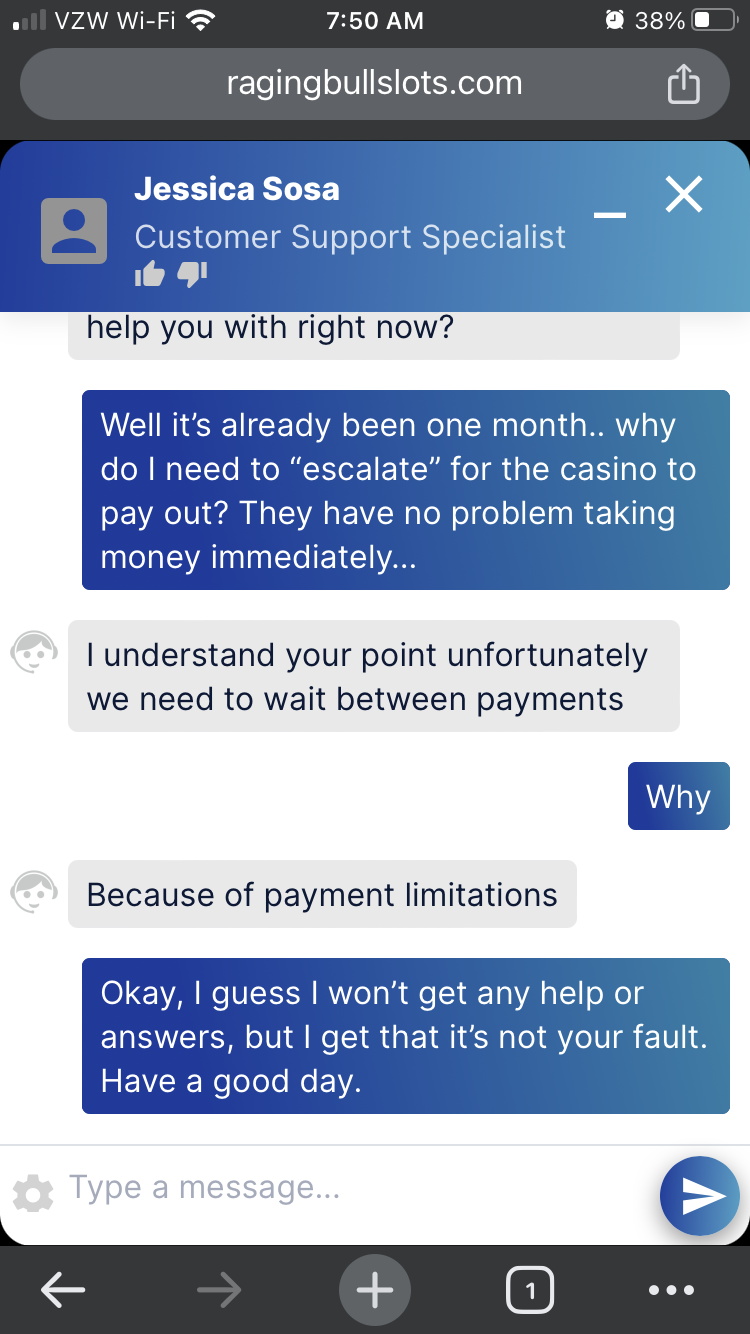Go back to the previous page
Screen dimensions: 750x1334
click(62, 1290)
